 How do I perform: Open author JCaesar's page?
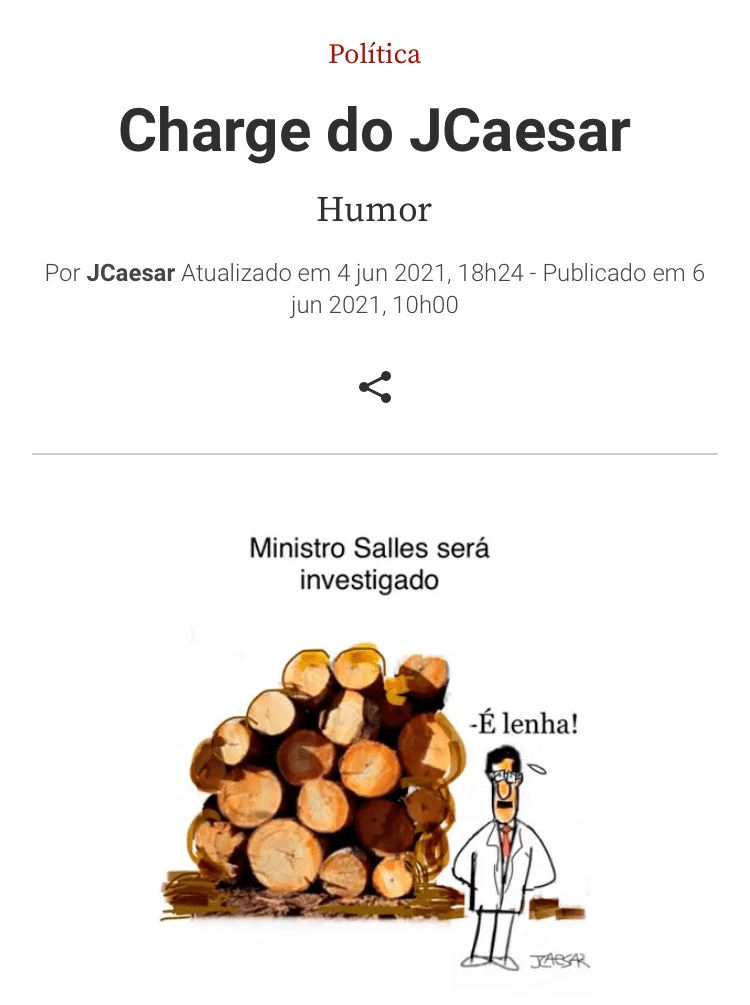131,273
